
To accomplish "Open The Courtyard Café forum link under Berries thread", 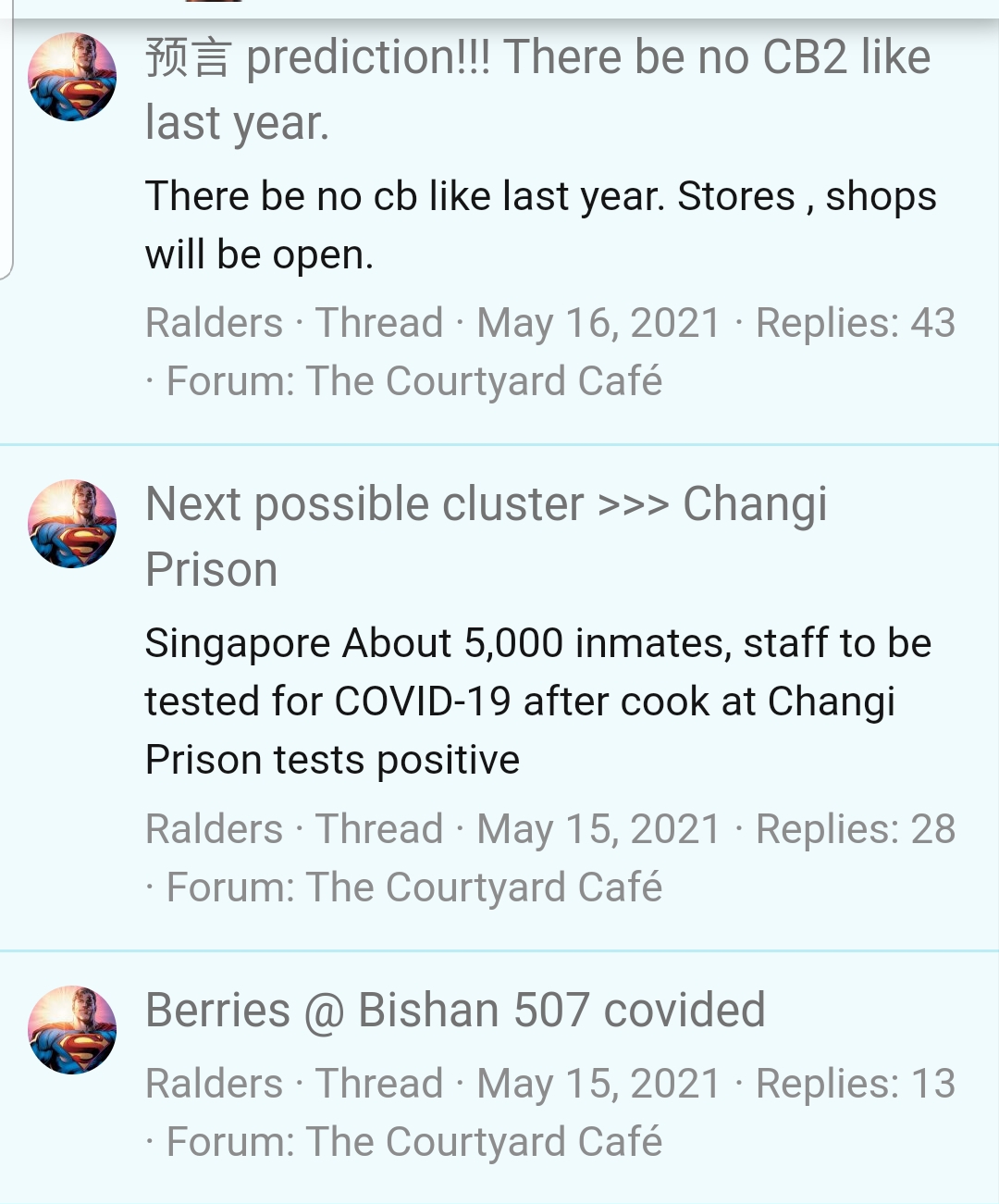I will point(484,1141).
